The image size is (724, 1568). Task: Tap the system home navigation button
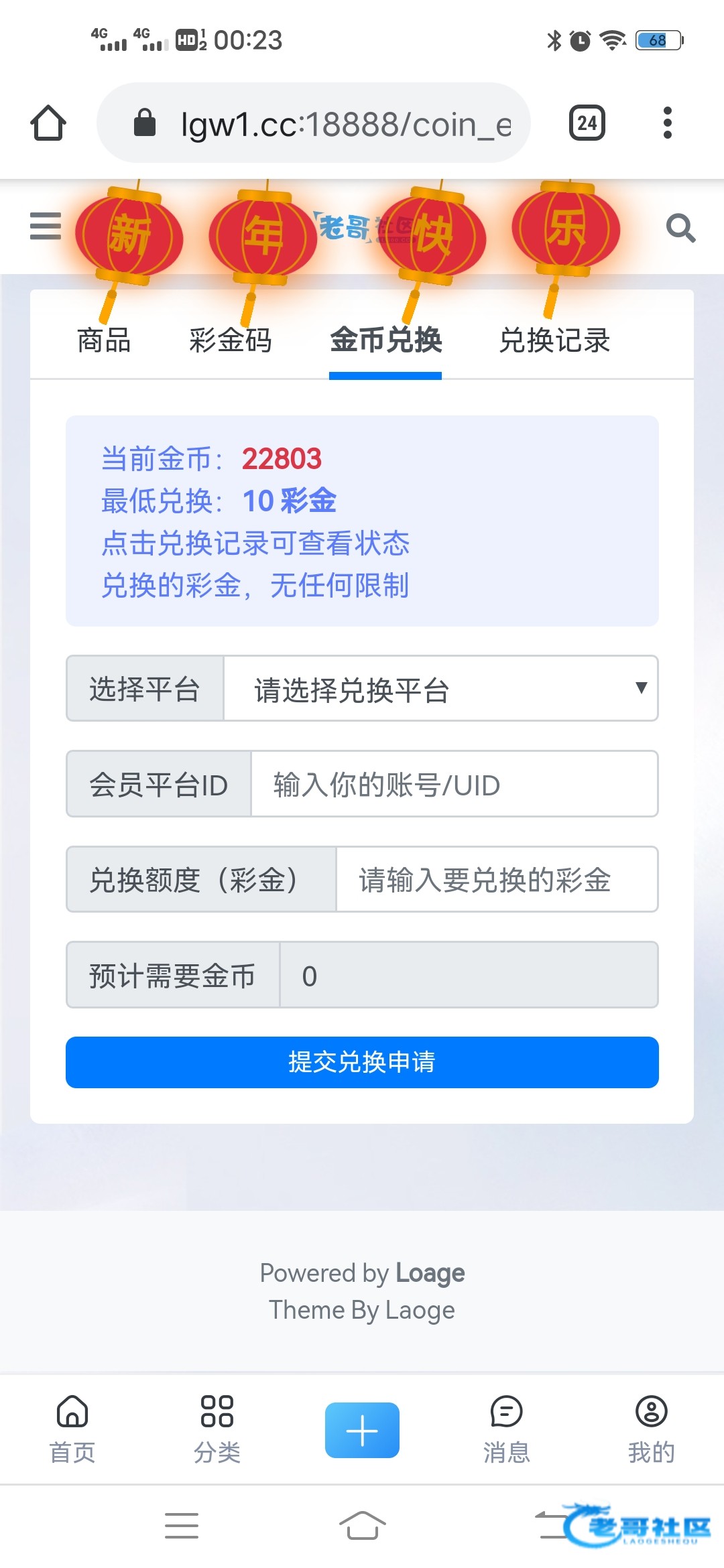click(x=362, y=1526)
